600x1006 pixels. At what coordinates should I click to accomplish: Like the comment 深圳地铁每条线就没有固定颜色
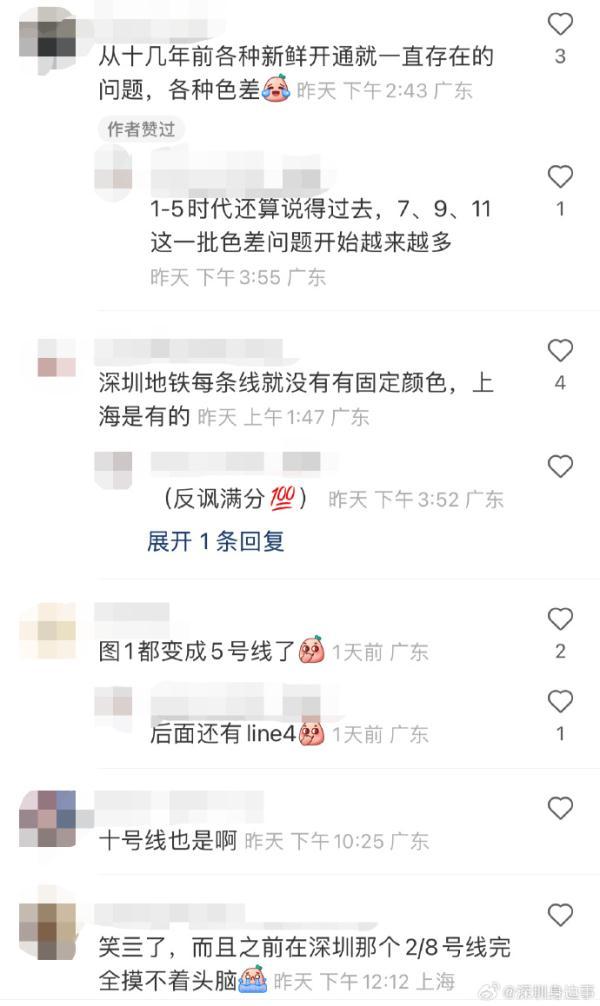tap(560, 351)
